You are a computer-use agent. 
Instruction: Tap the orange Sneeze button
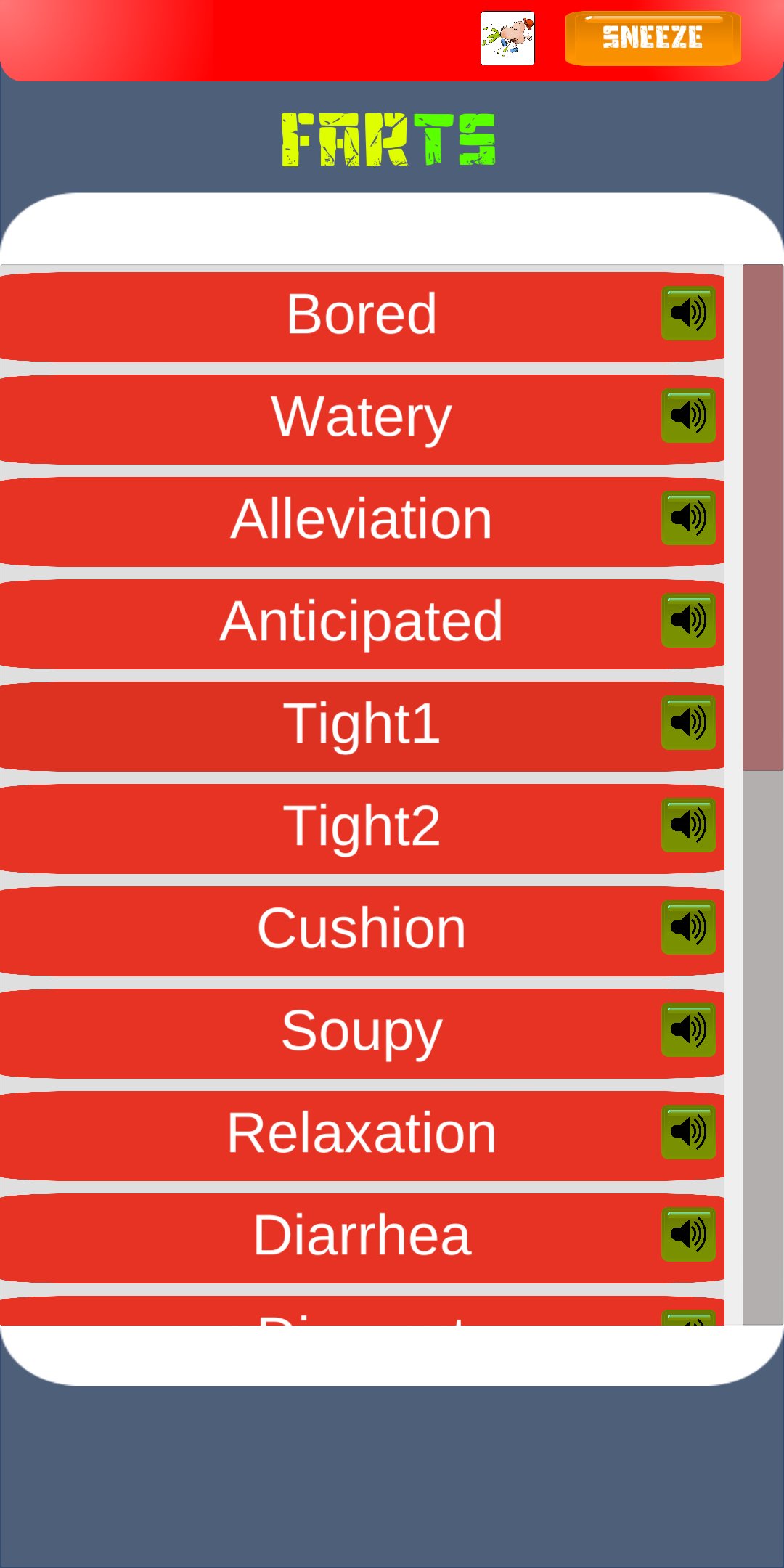tap(653, 38)
